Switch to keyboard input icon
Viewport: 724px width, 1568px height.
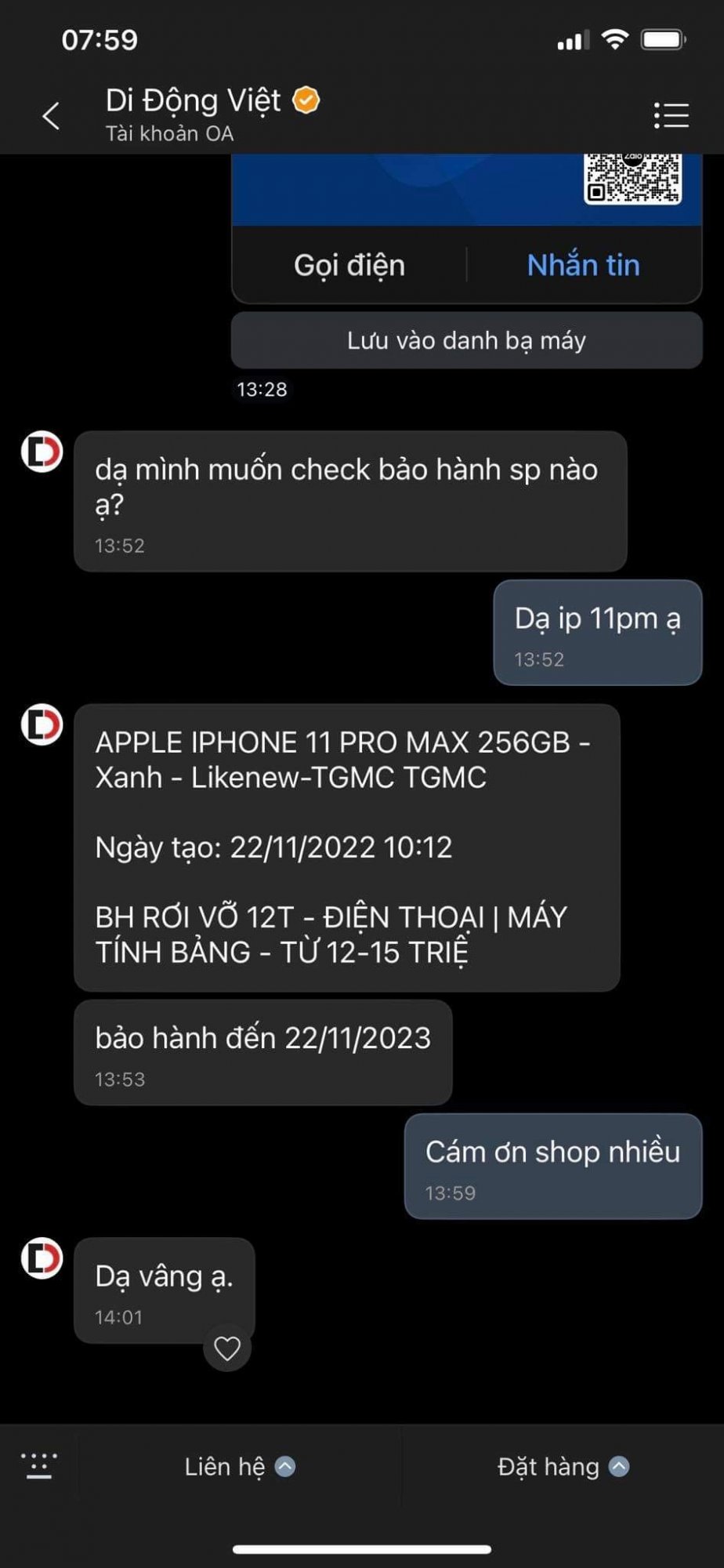coord(39,1465)
